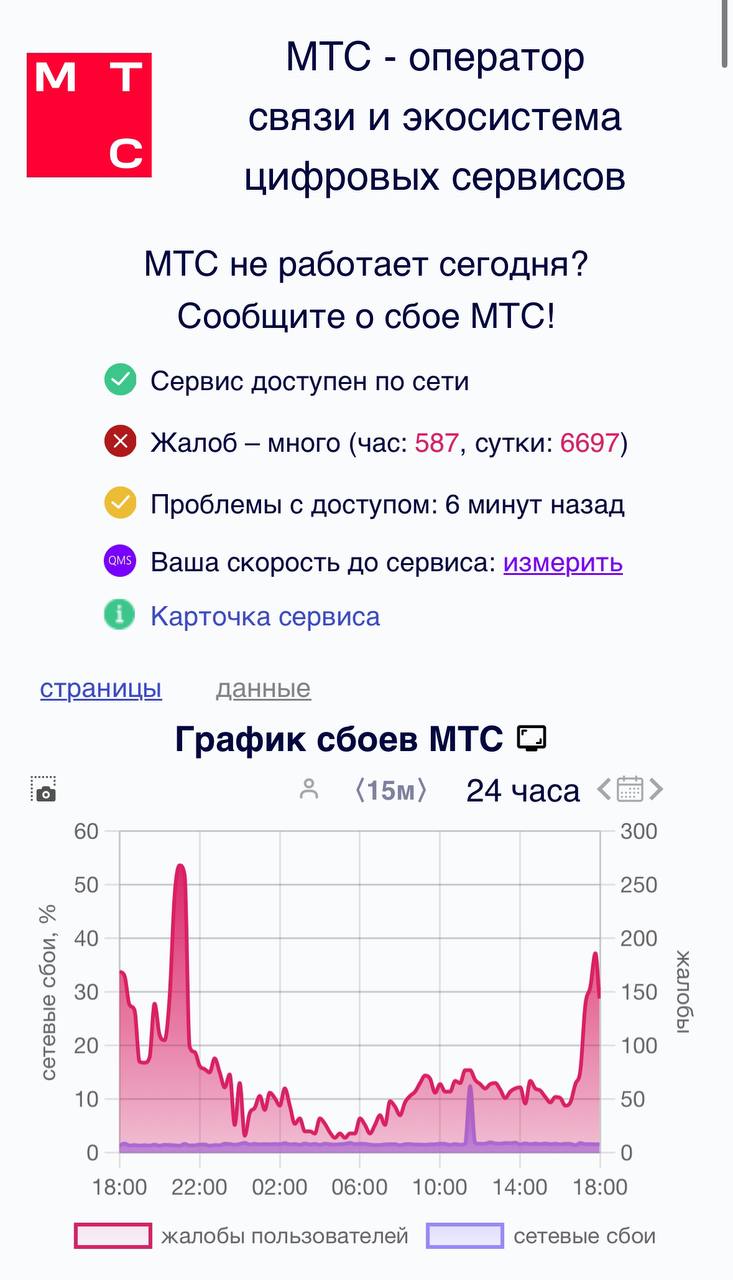Tap the screen icon beside График сбоев МТС

coord(532,739)
